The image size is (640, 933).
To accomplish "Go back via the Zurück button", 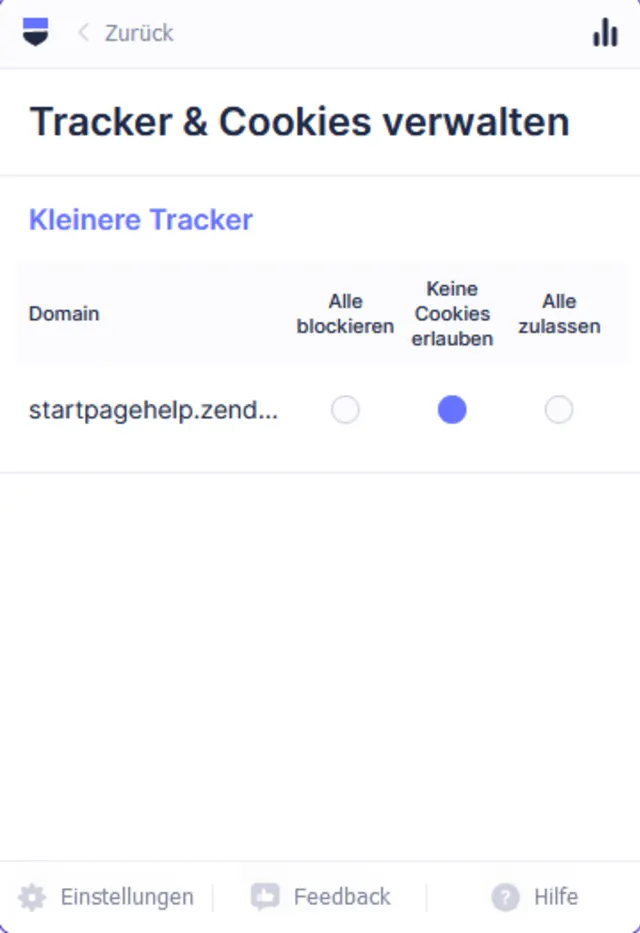I will (x=125, y=33).
